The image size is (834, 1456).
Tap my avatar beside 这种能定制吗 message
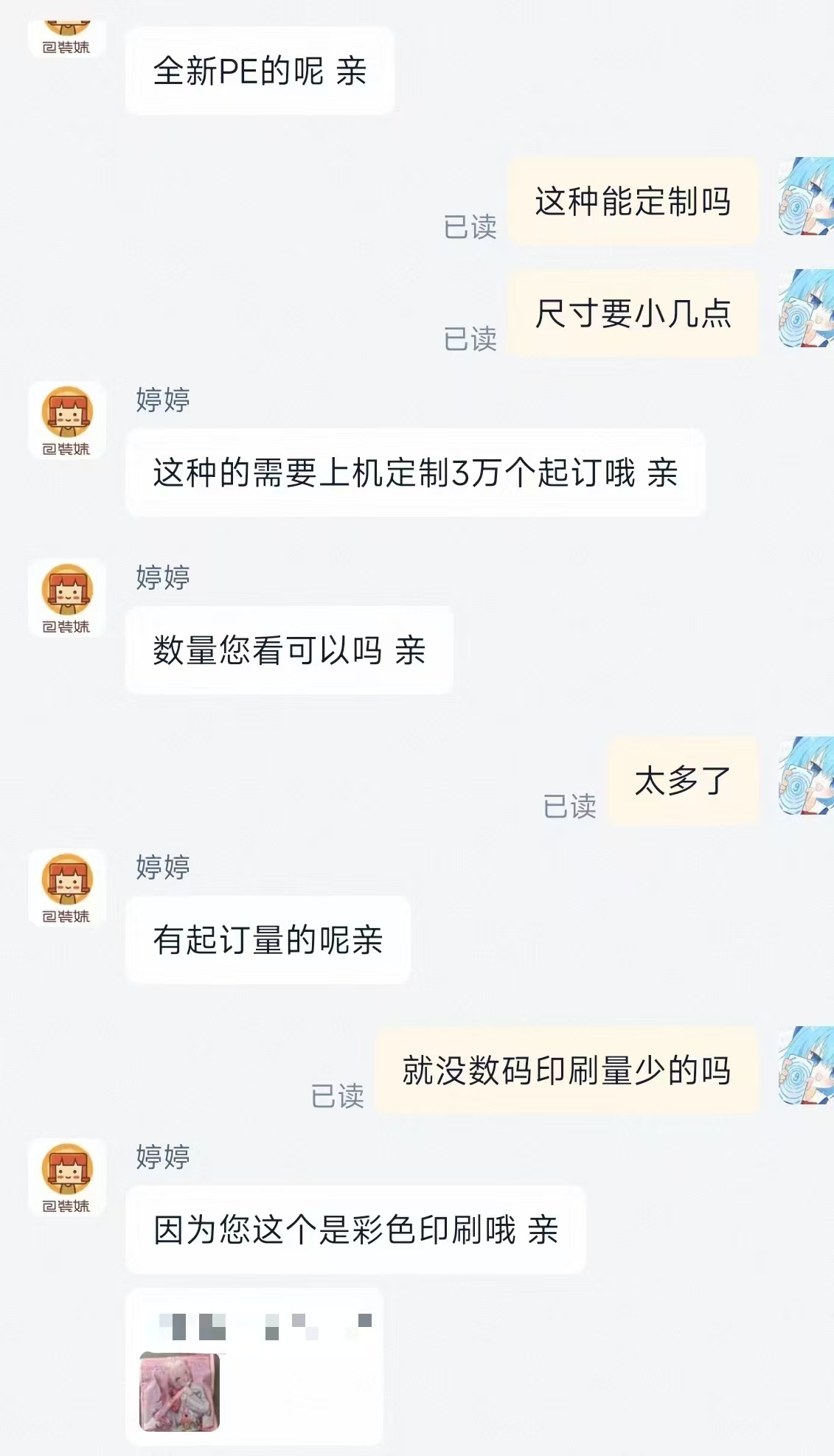[807, 197]
